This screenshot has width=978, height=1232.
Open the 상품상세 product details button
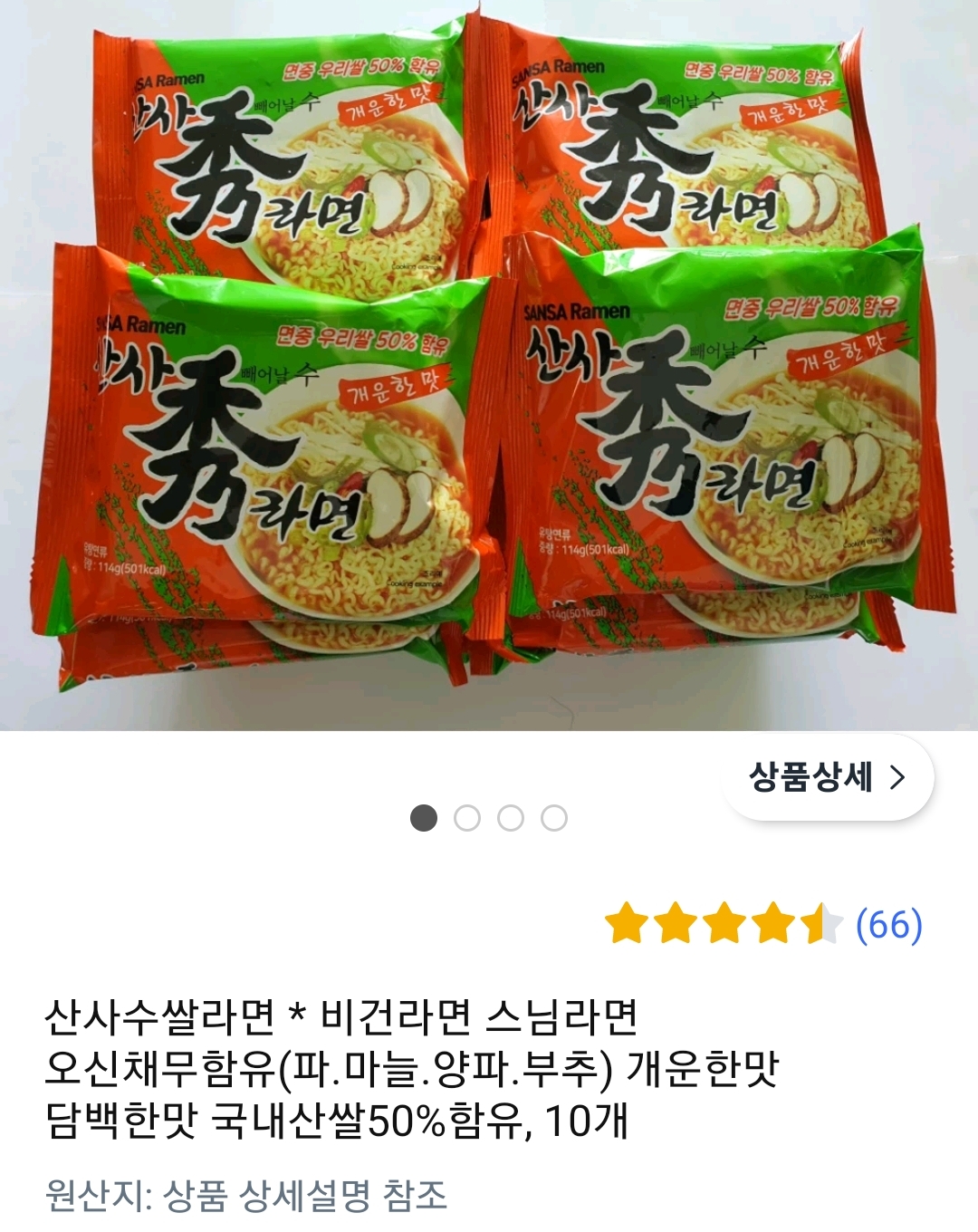826,777
